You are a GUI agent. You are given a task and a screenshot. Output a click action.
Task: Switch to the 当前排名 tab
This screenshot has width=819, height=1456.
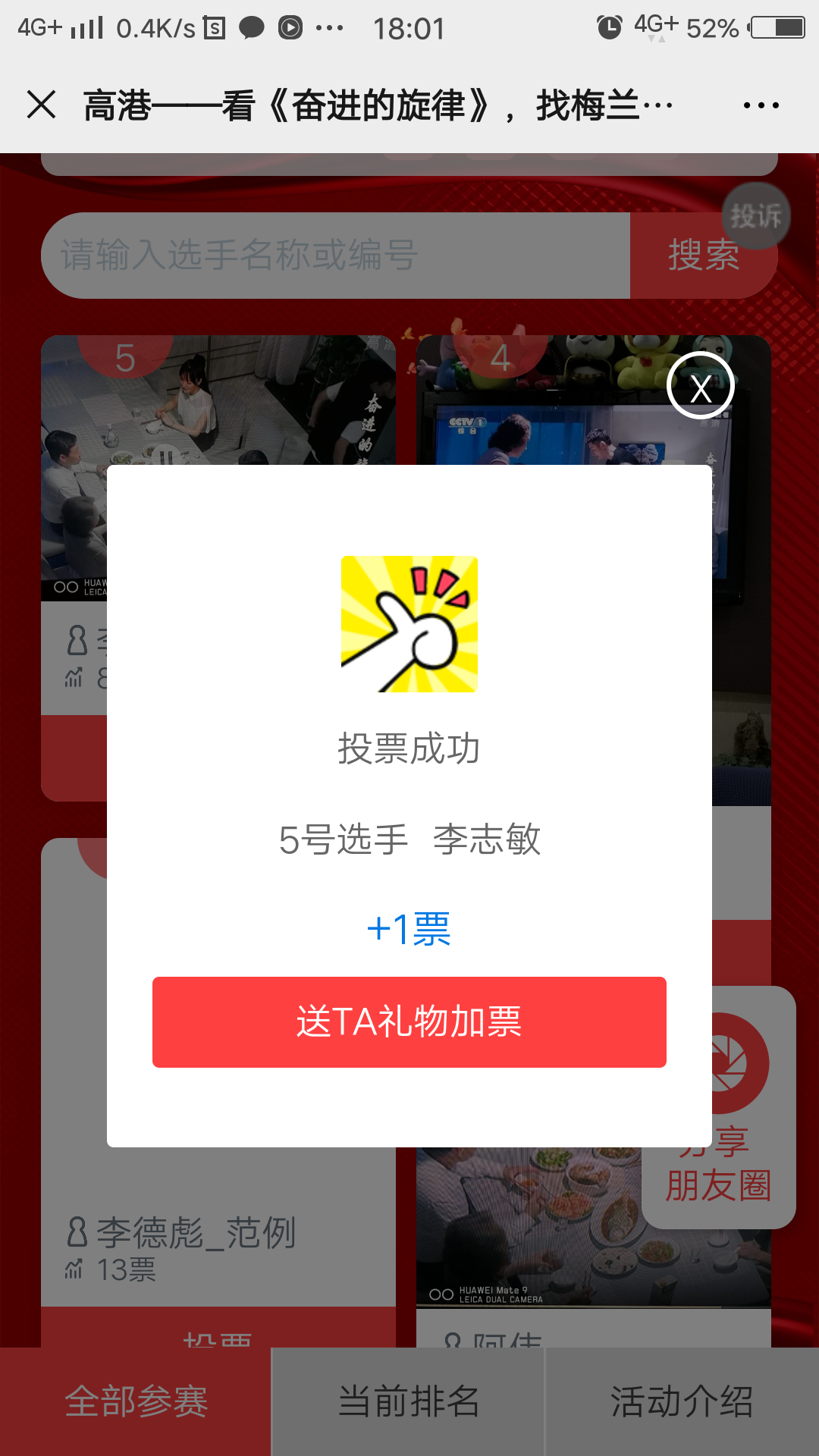pyautogui.click(x=409, y=1401)
